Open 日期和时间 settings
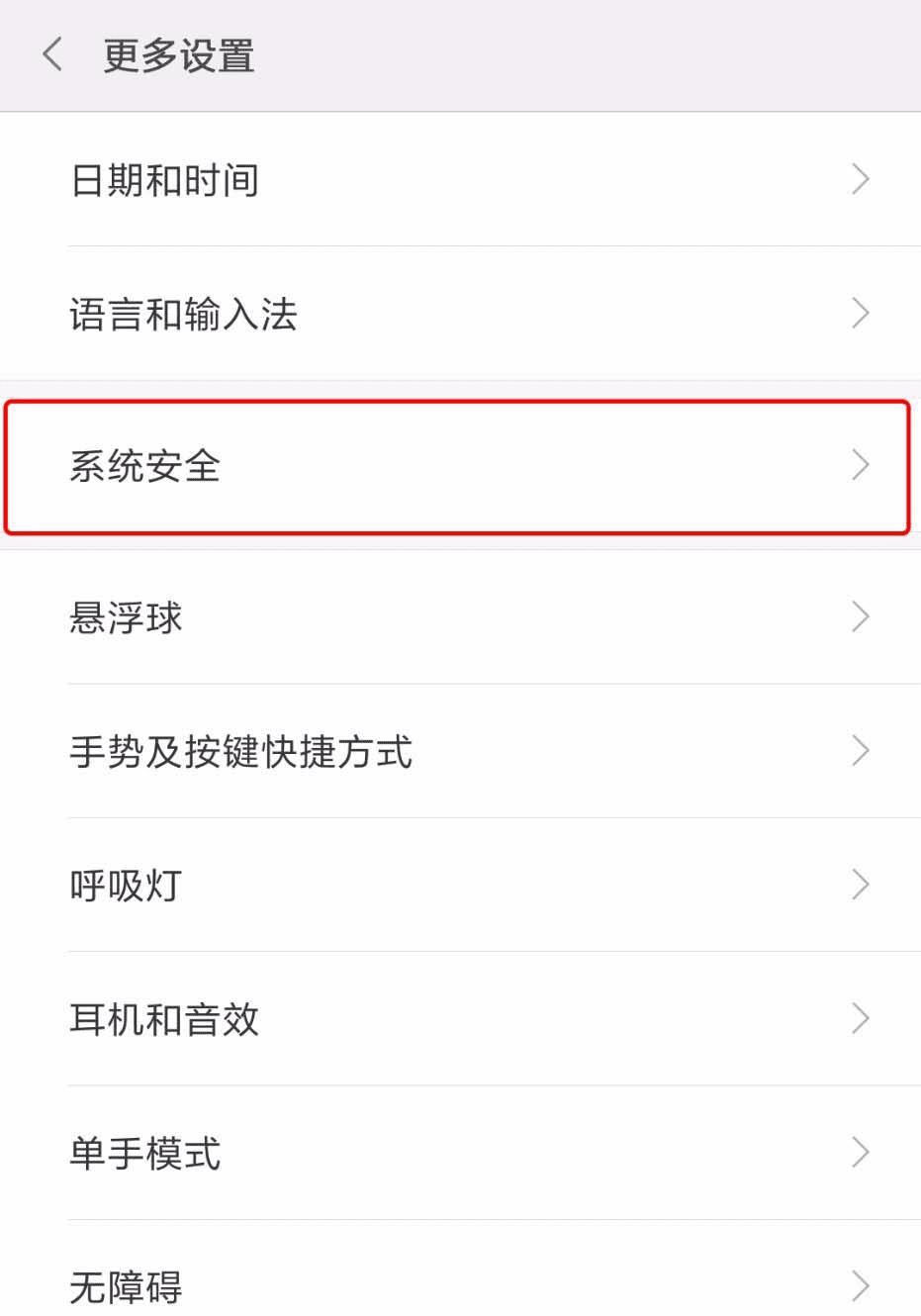 [460, 180]
